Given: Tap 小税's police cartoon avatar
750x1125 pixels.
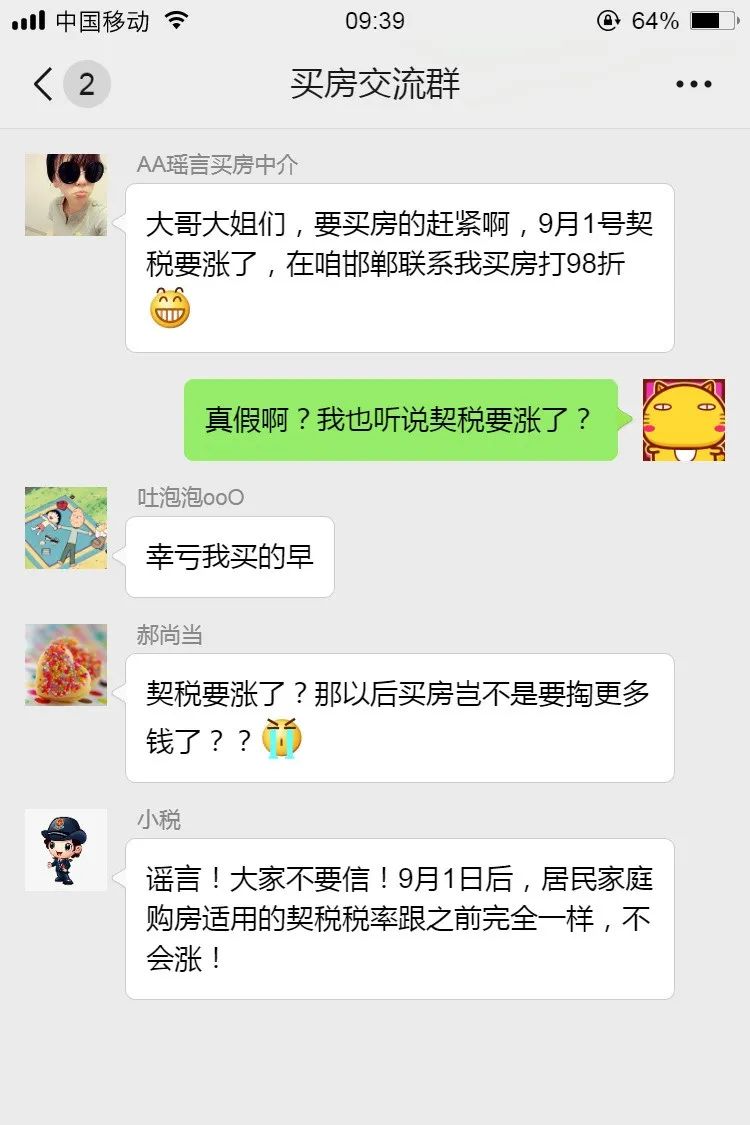Looking at the screenshot, I should pos(66,850).
